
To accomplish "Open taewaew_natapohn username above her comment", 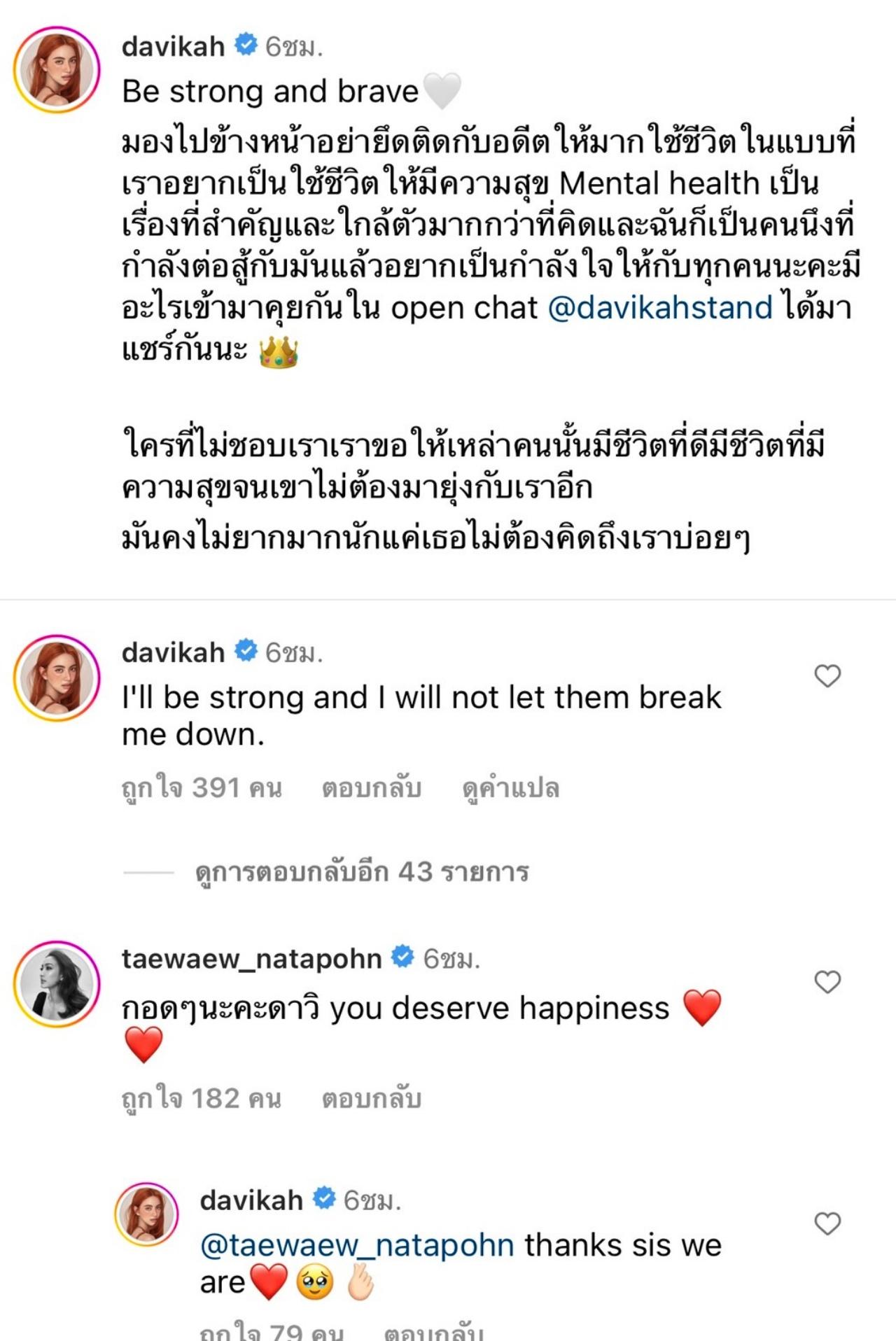I will click(251, 958).
